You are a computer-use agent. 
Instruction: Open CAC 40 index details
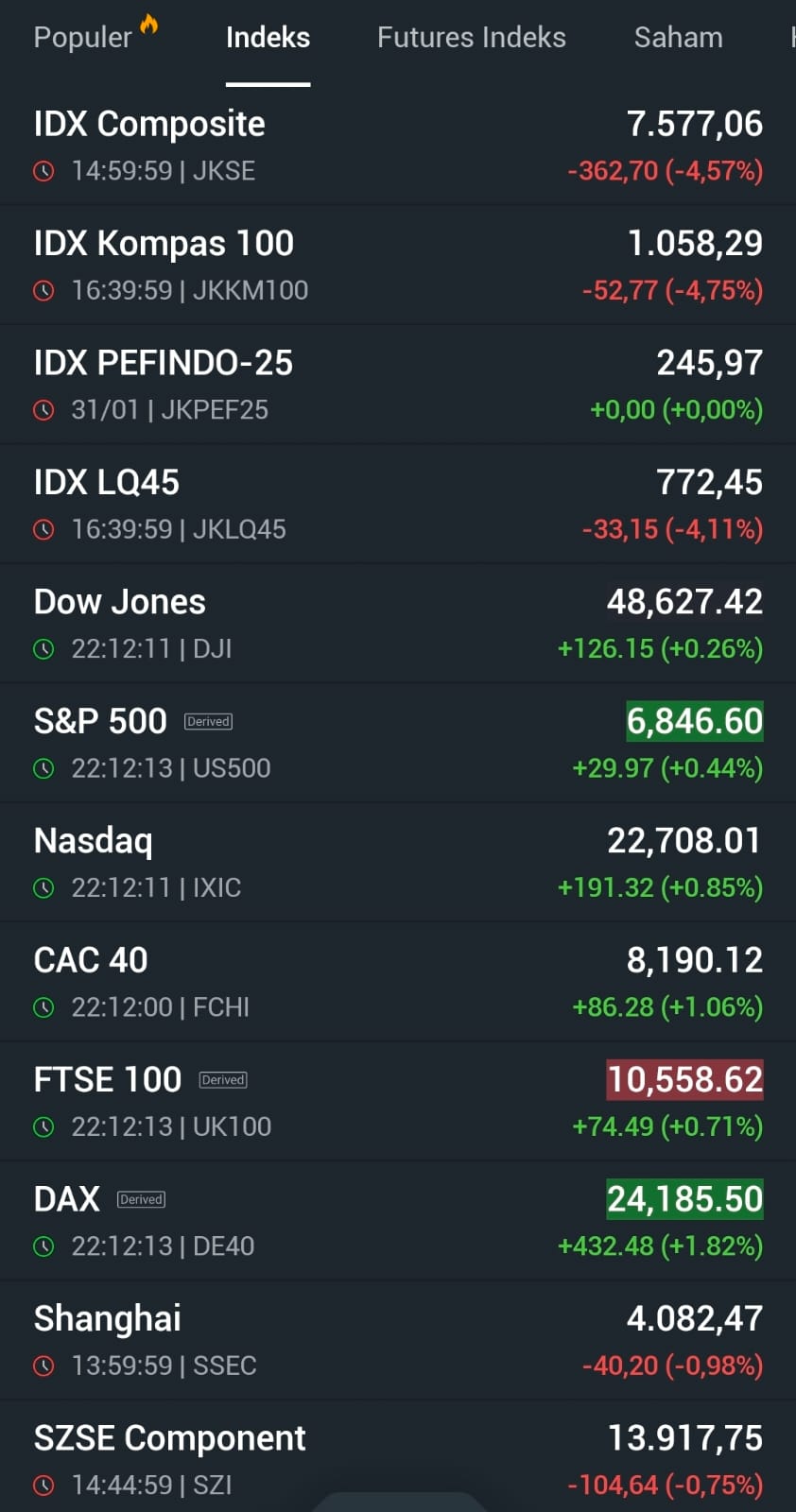pos(397,982)
